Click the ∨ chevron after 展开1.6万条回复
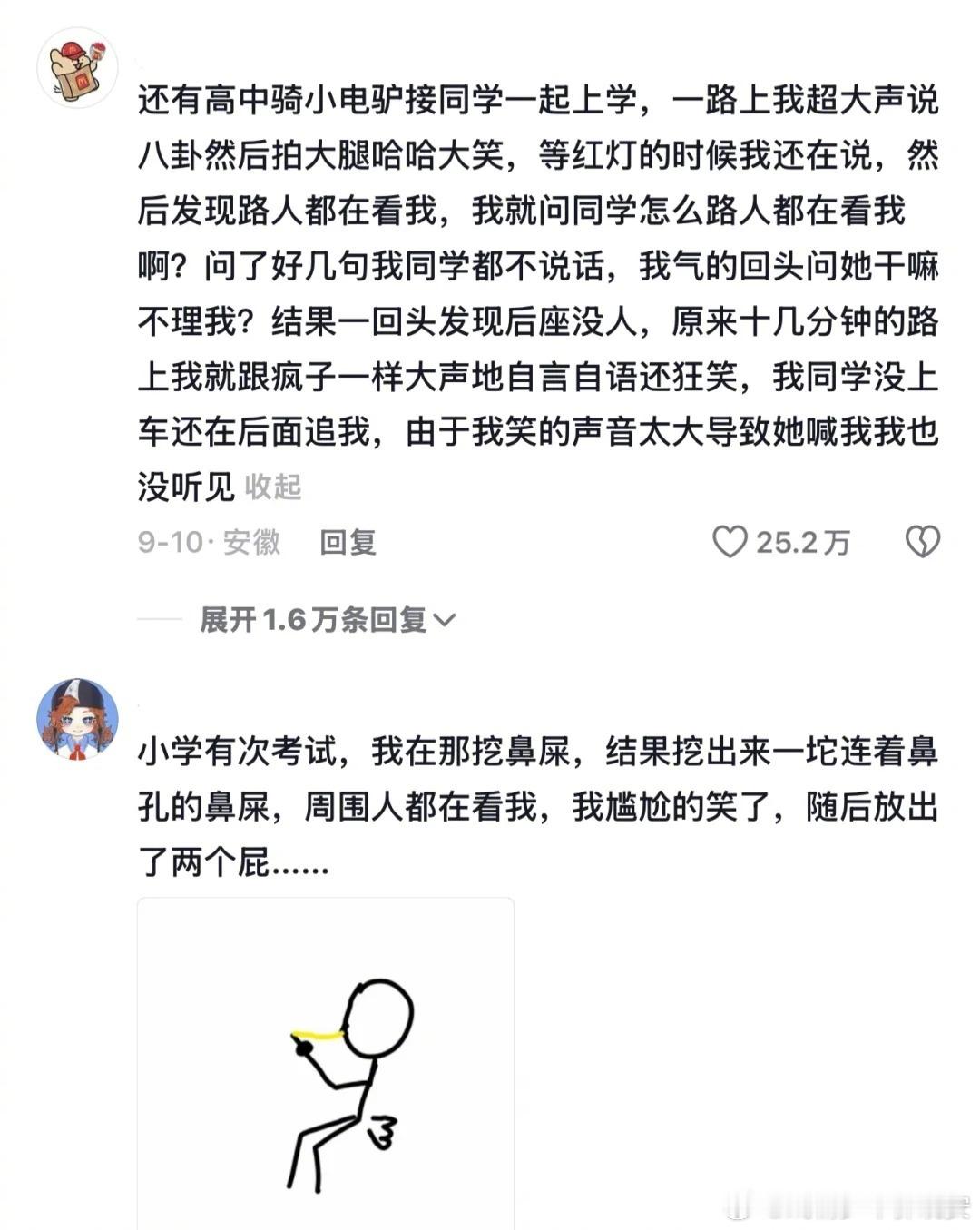980x1230 pixels. [444, 619]
